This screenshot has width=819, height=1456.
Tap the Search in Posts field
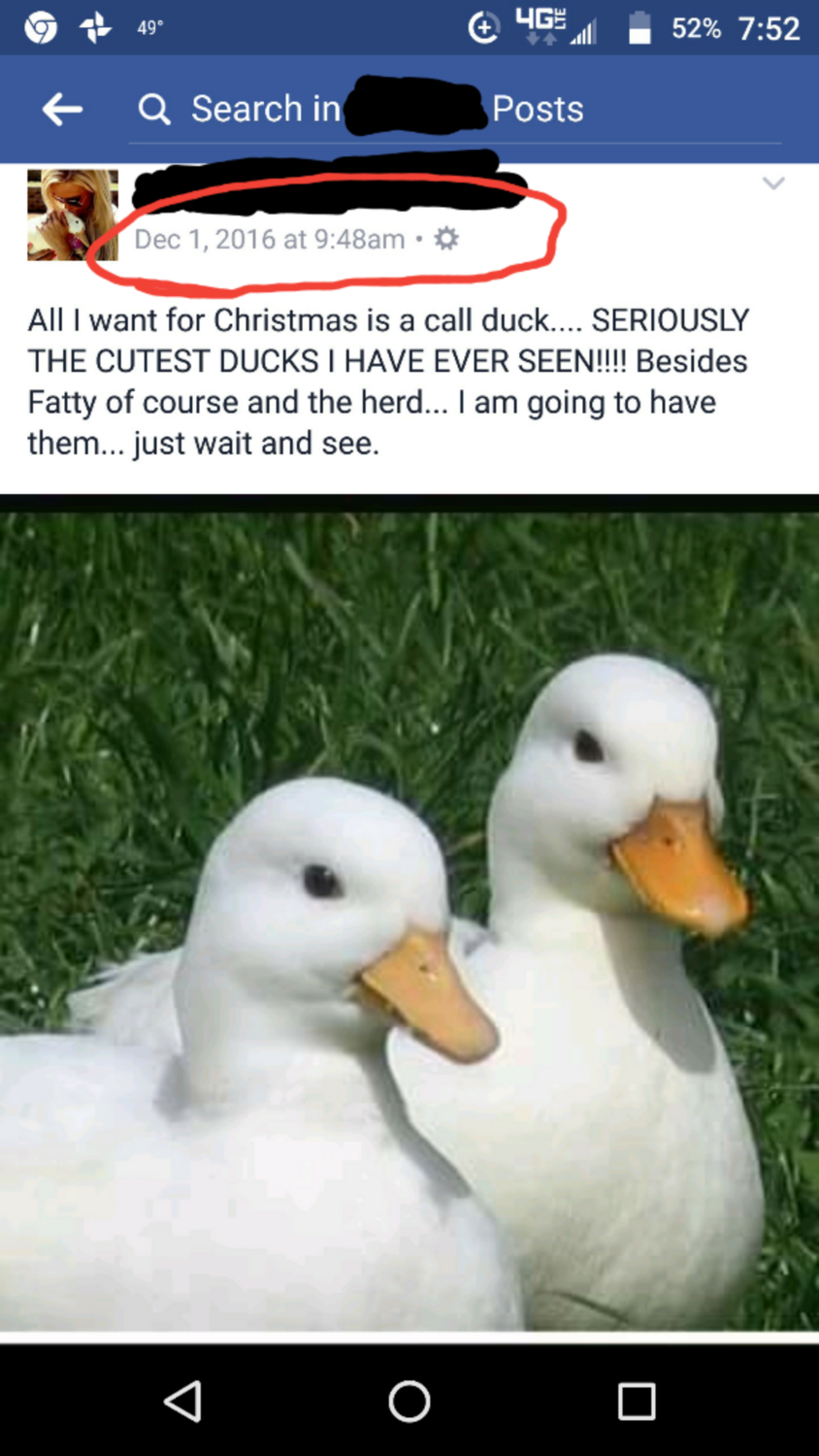tap(456, 109)
